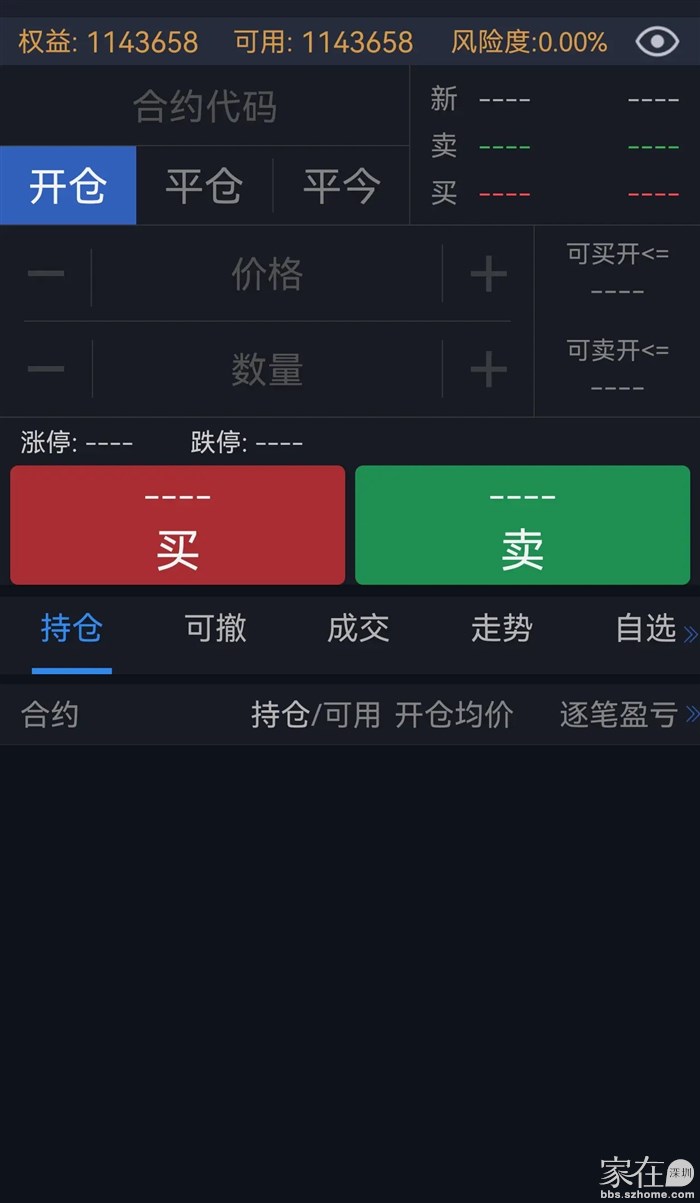
Task: Increase the 价格 price value
Action: coord(488,274)
